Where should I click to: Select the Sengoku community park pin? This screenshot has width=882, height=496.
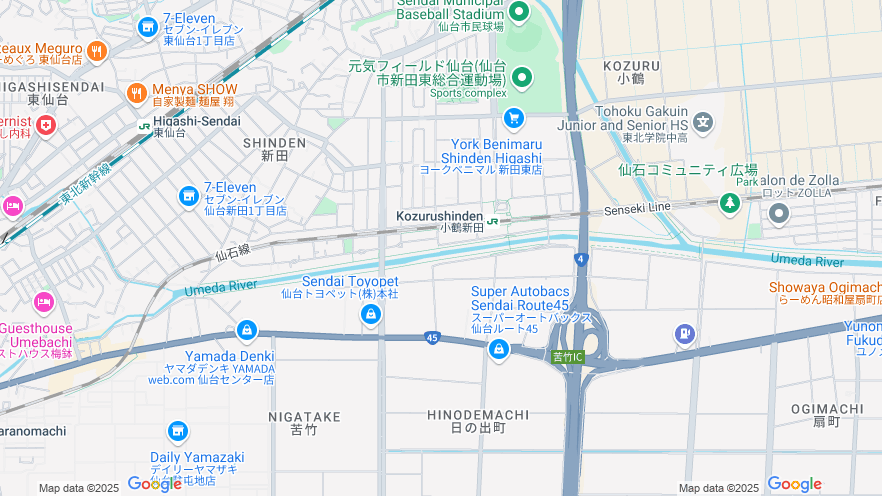(730, 203)
